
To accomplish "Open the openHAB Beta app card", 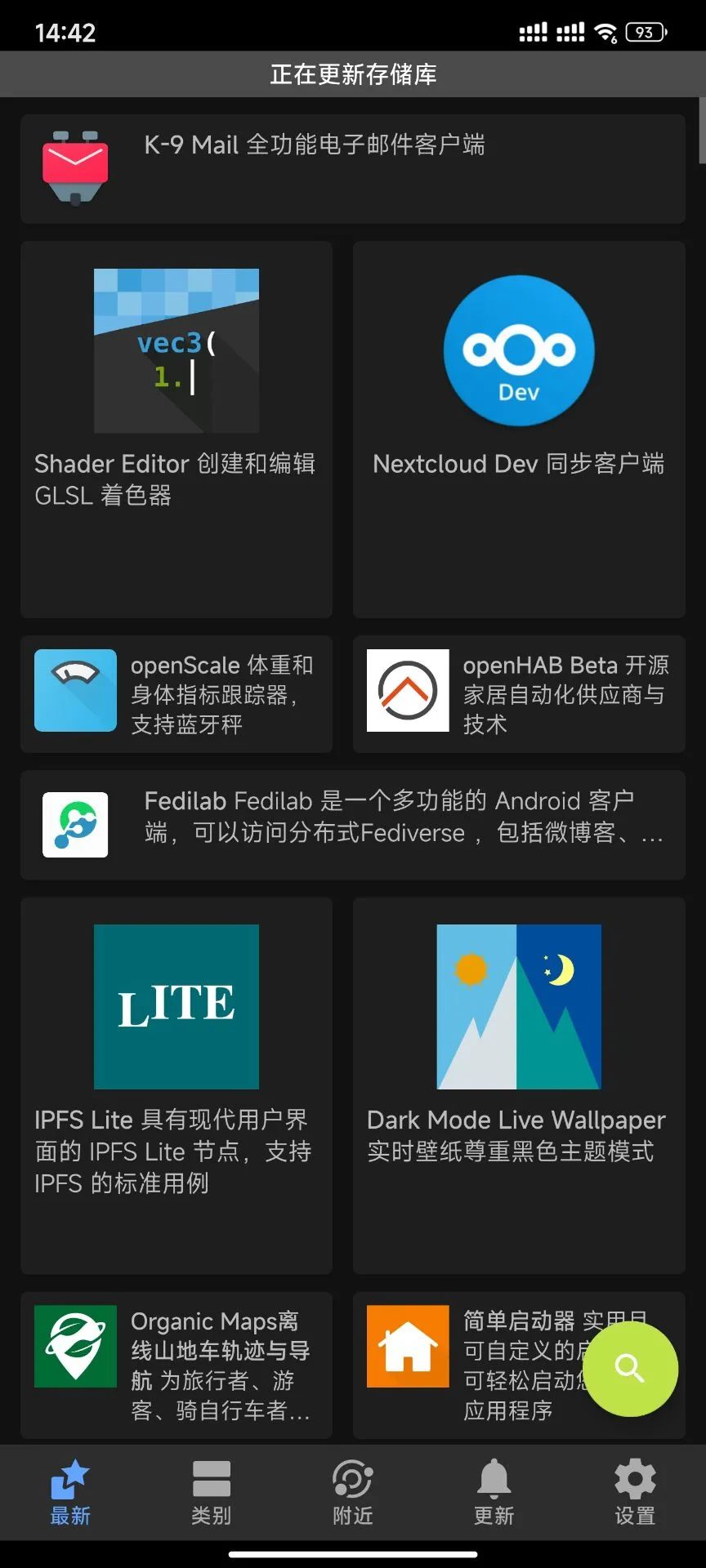I will (519, 694).
